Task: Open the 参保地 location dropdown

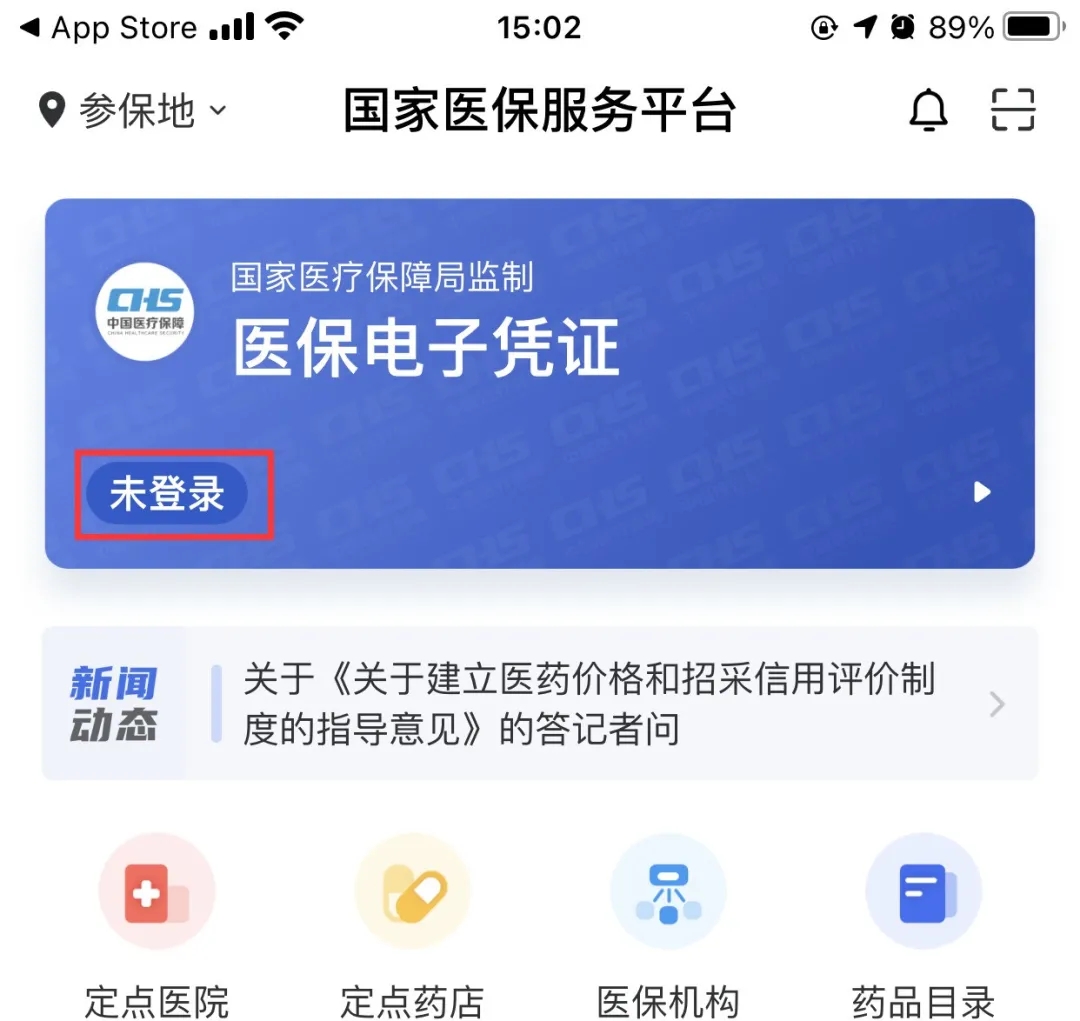Action: tap(134, 110)
